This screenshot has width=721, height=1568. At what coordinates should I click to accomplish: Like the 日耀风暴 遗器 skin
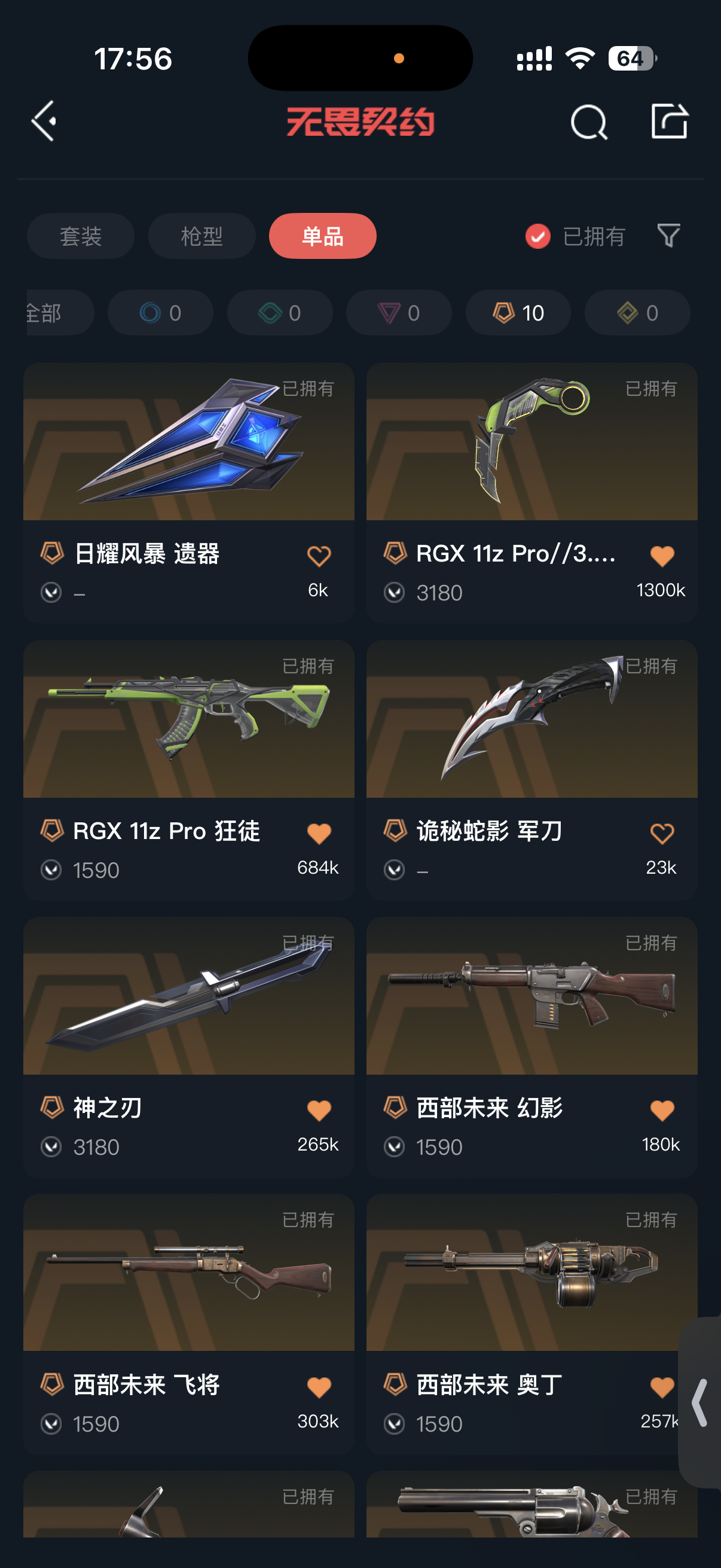click(319, 556)
